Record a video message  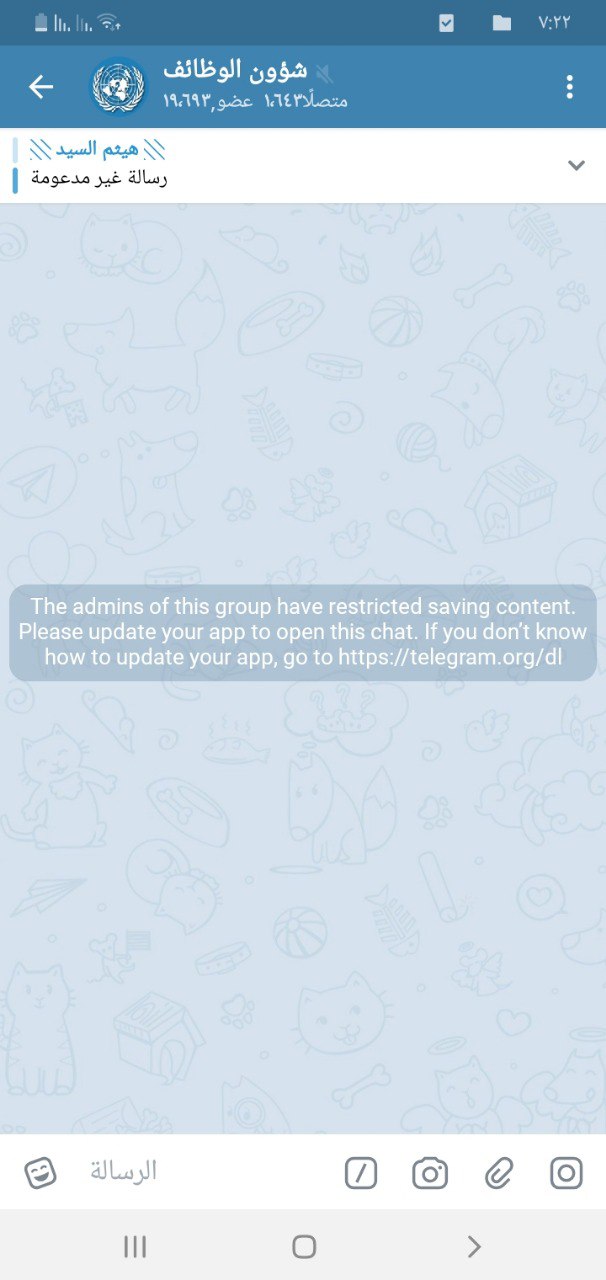(x=566, y=1172)
